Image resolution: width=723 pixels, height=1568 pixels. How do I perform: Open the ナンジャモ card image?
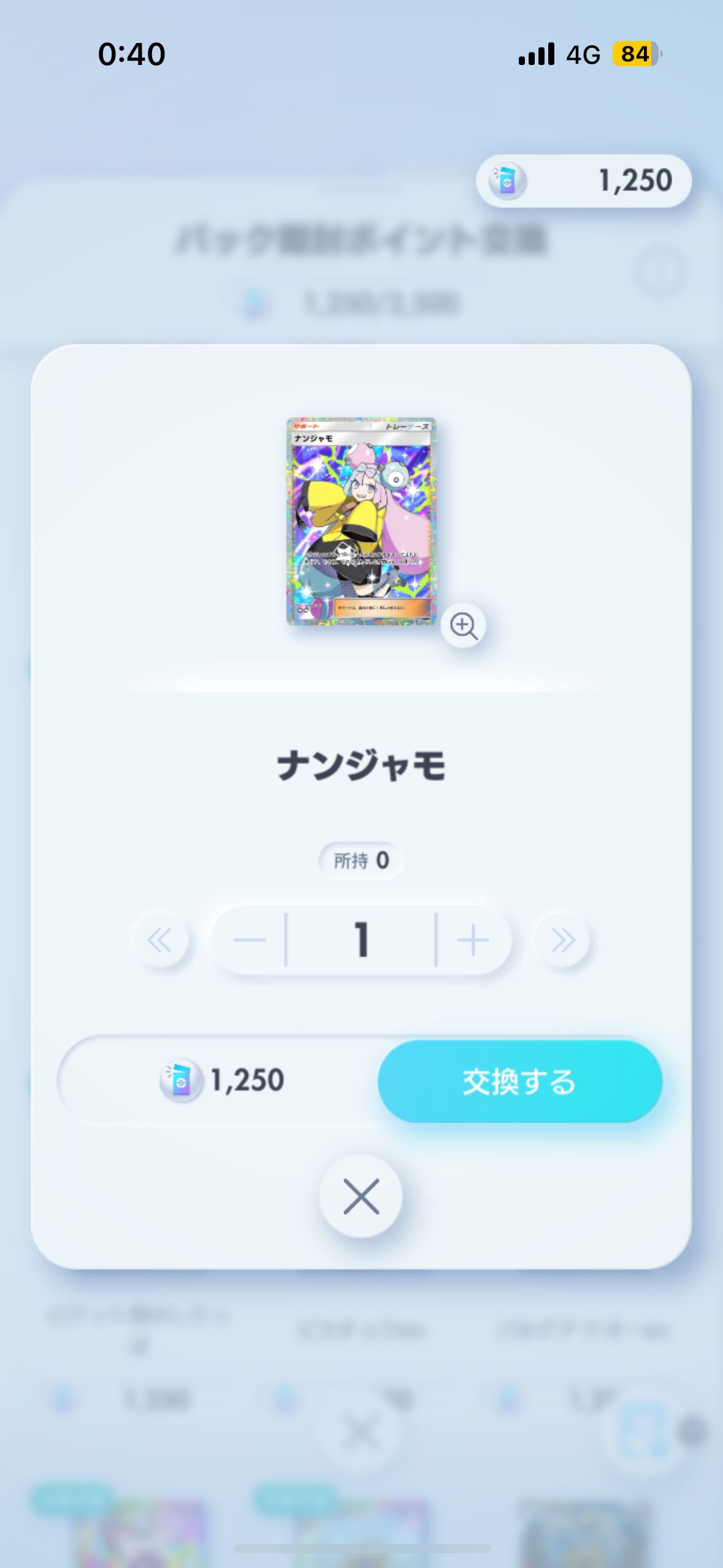tap(361, 521)
